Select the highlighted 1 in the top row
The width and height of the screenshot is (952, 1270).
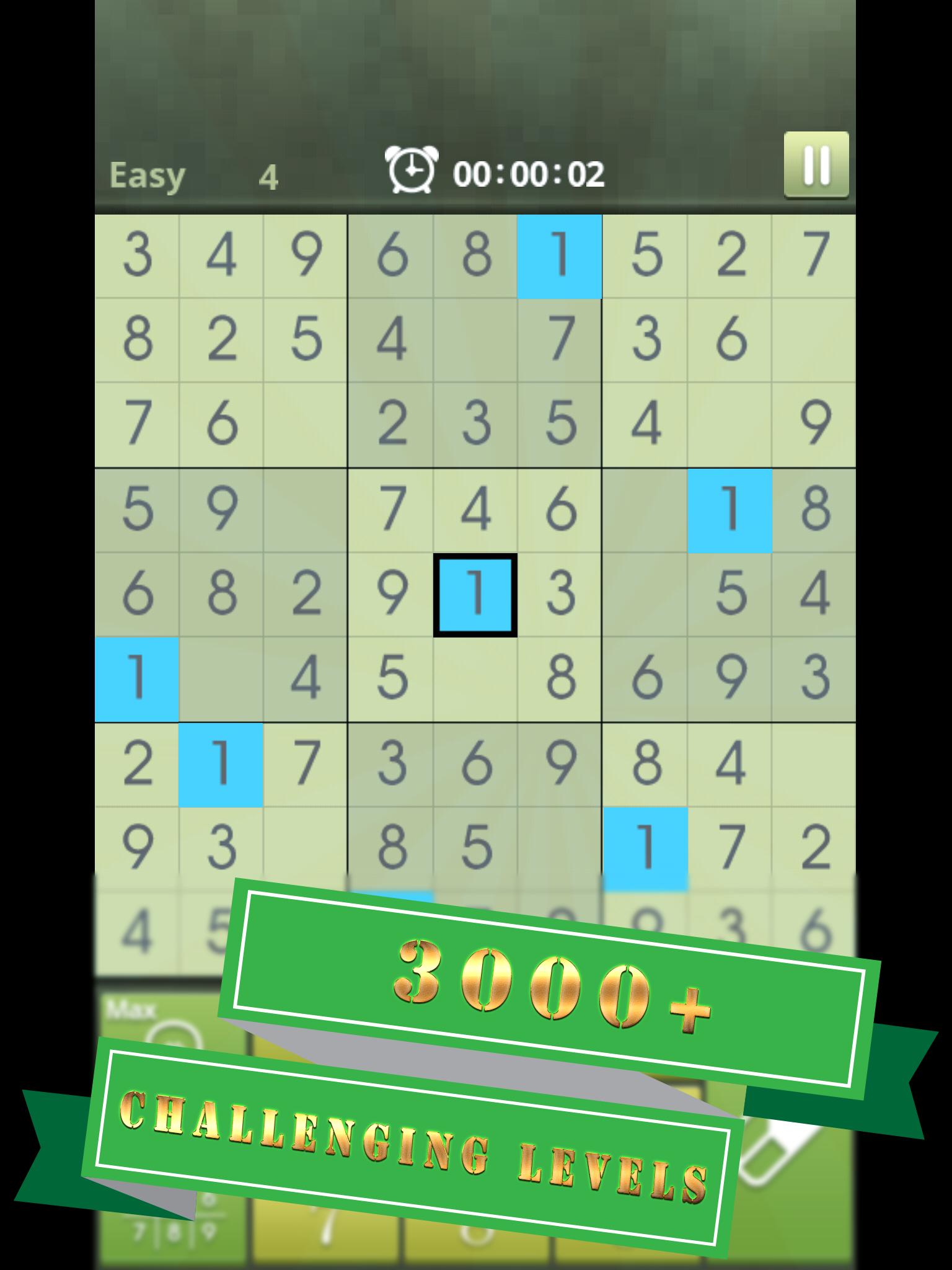(561, 256)
